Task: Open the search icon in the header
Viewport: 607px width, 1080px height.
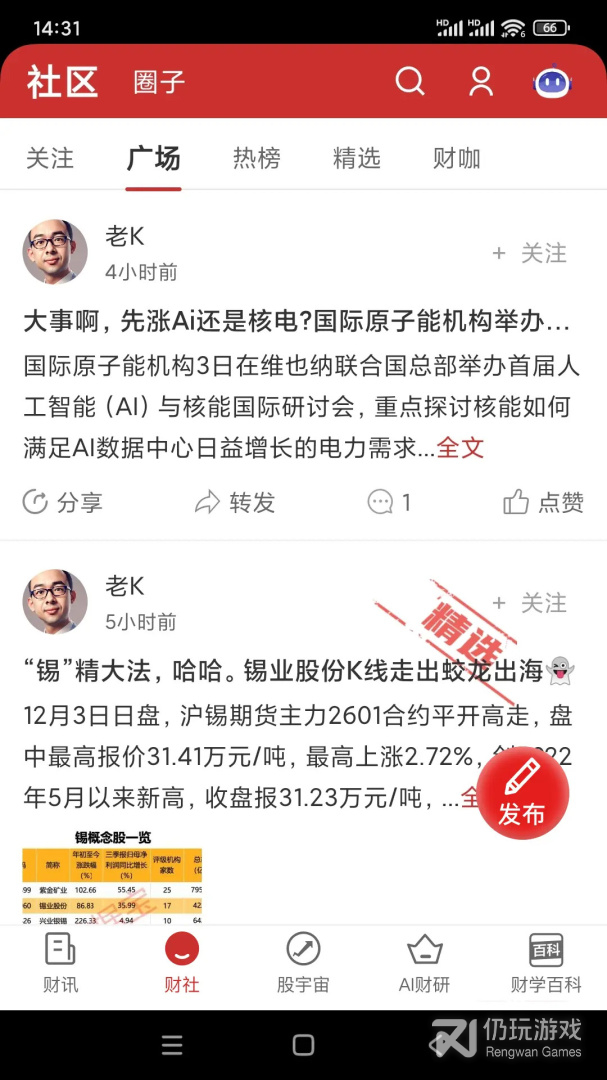Action: coord(410,81)
